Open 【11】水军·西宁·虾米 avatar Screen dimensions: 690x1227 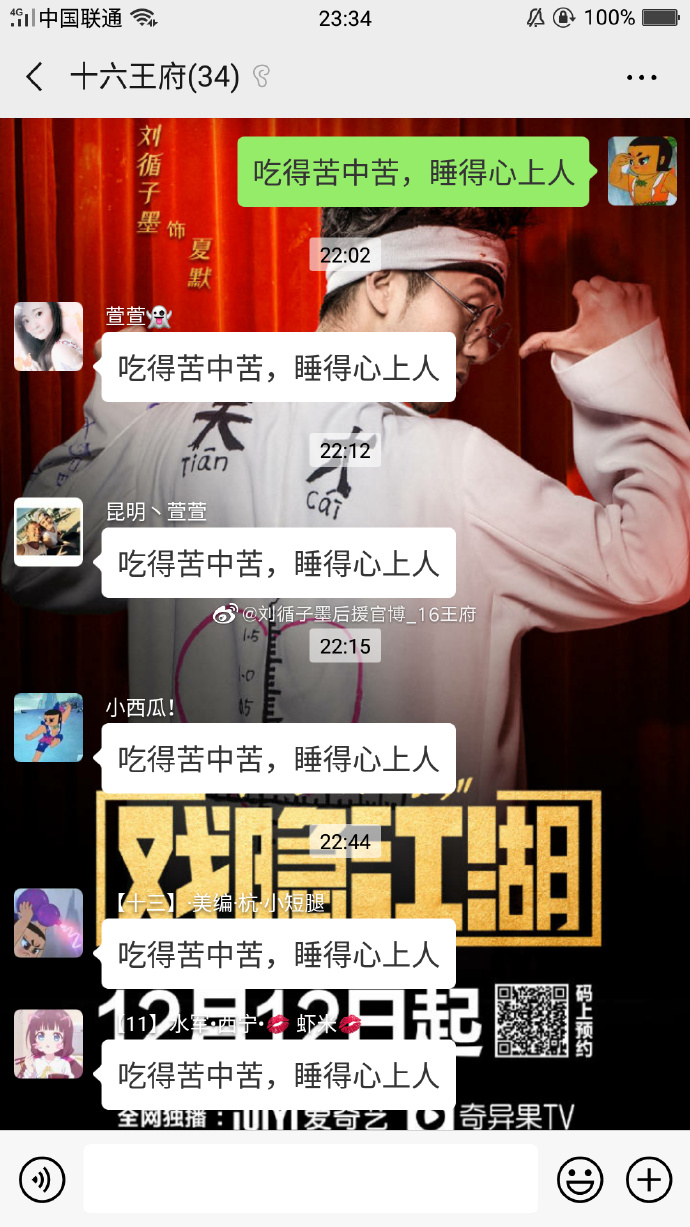click(48, 1044)
